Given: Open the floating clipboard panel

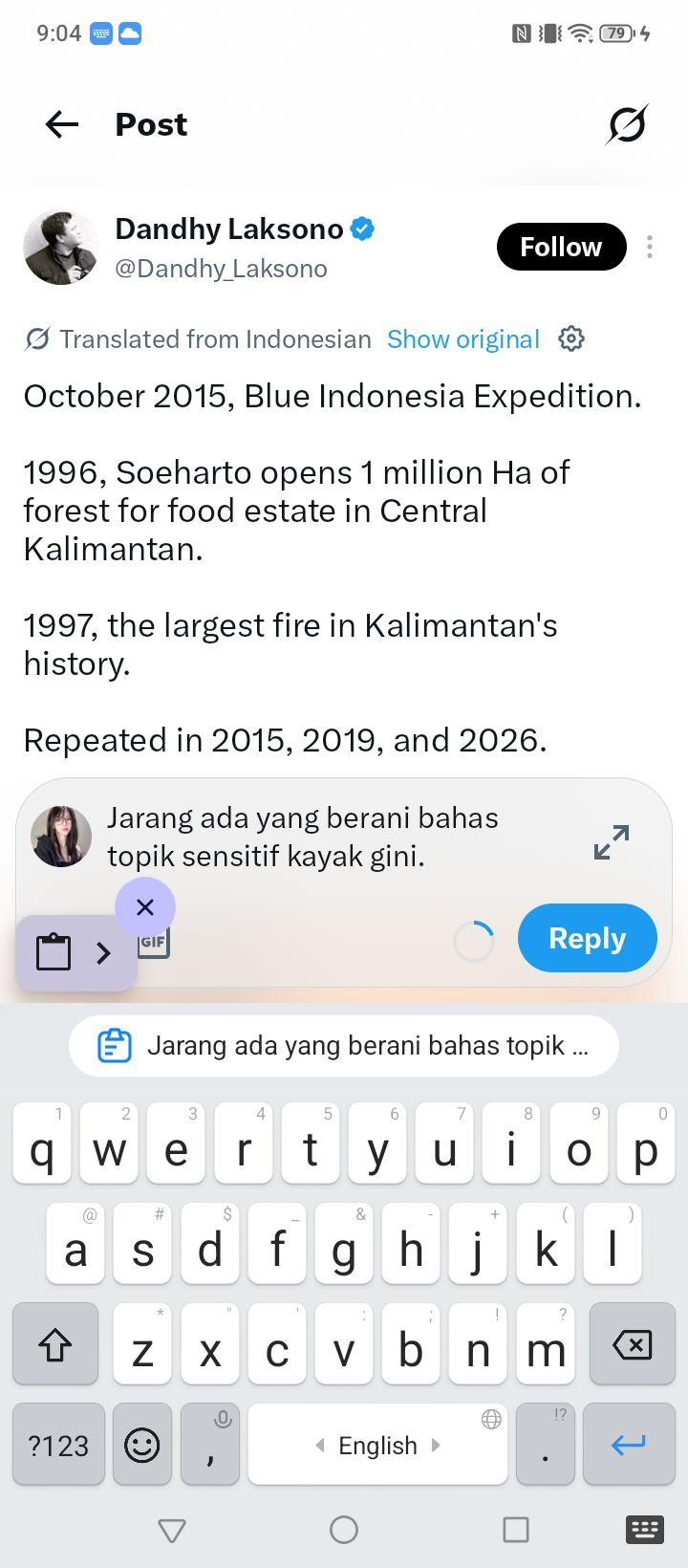Looking at the screenshot, I should [x=76, y=952].
